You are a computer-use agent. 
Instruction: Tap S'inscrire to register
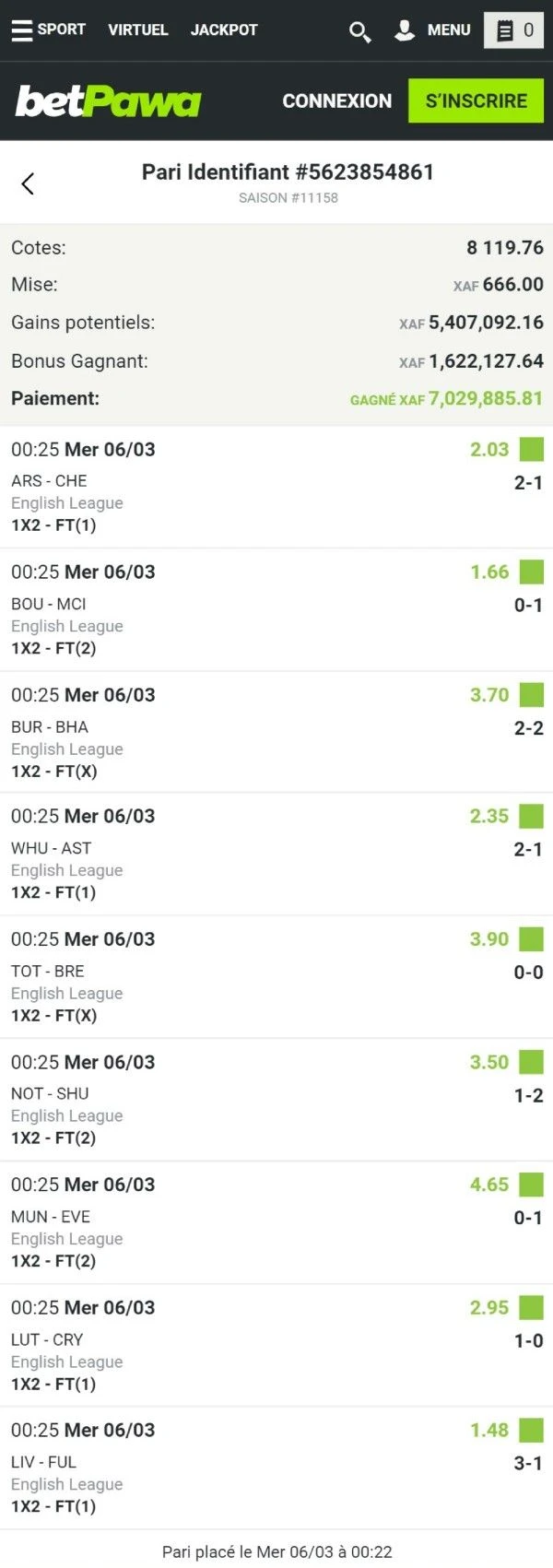click(477, 101)
